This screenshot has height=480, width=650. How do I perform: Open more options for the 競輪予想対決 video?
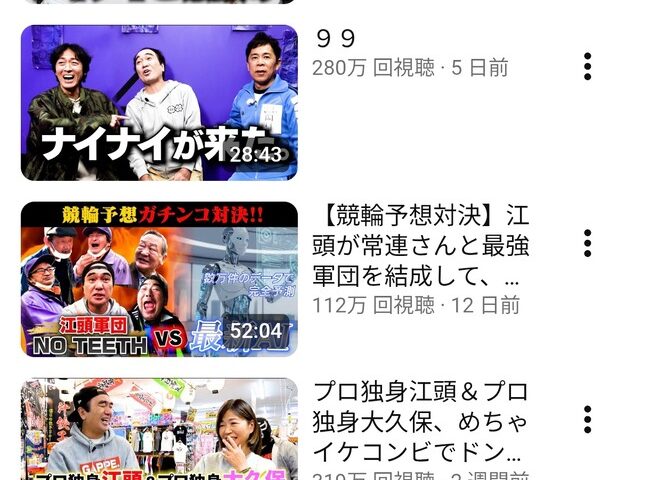(x=587, y=243)
